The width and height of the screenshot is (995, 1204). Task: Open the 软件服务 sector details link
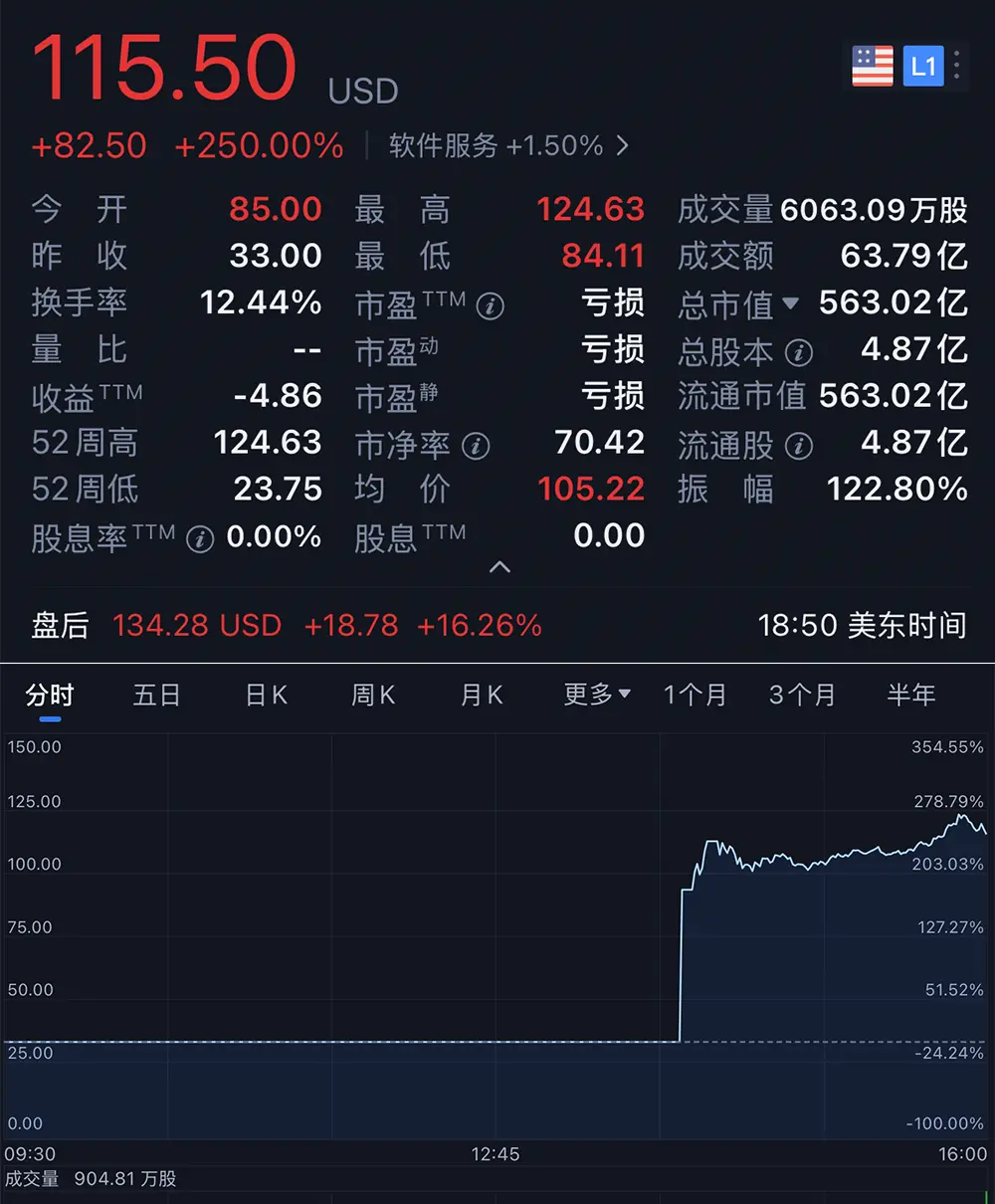pos(507,145)
